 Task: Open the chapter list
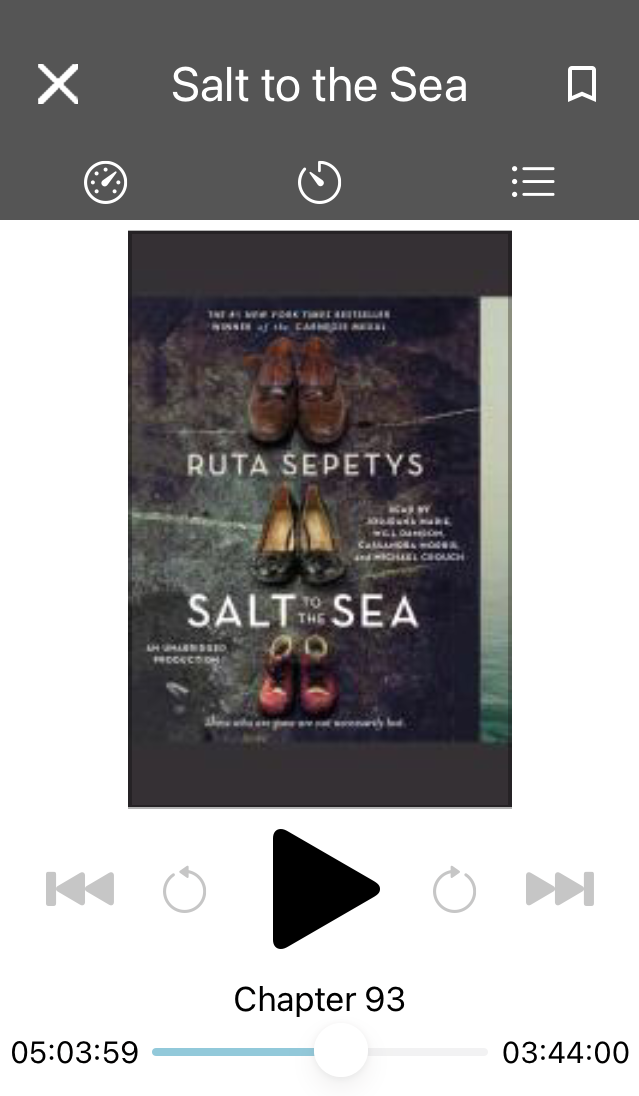coord(532,182)
